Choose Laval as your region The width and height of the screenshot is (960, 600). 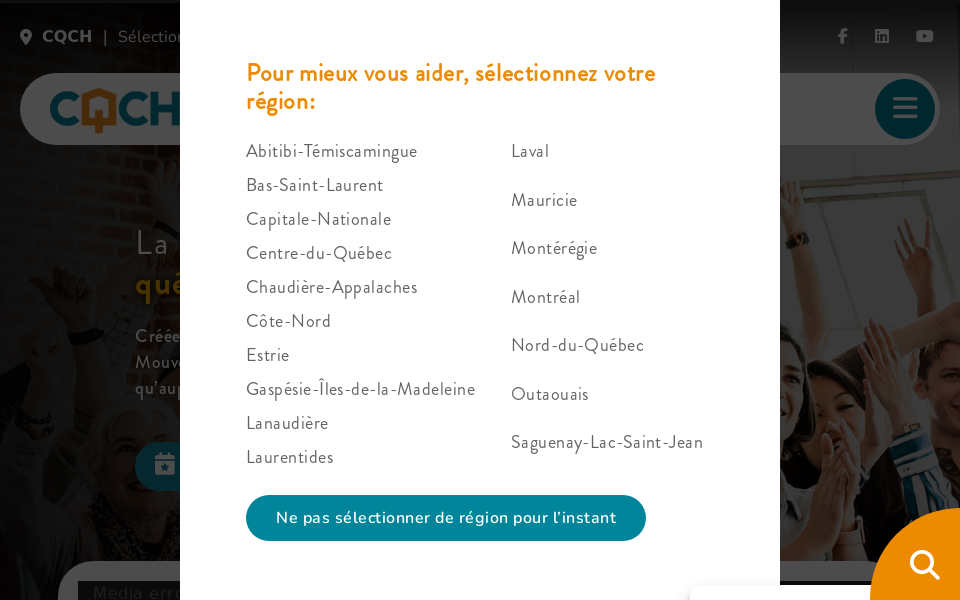pyautogui.click(x=529, y=152)
